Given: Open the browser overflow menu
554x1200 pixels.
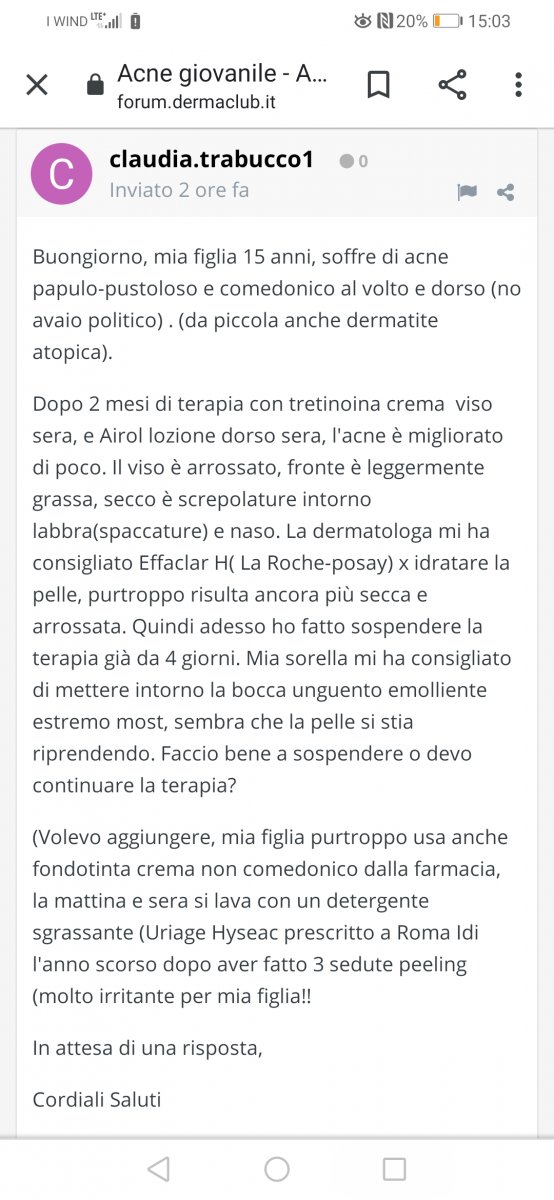Looking at the screenshot, I should point(518,85).
